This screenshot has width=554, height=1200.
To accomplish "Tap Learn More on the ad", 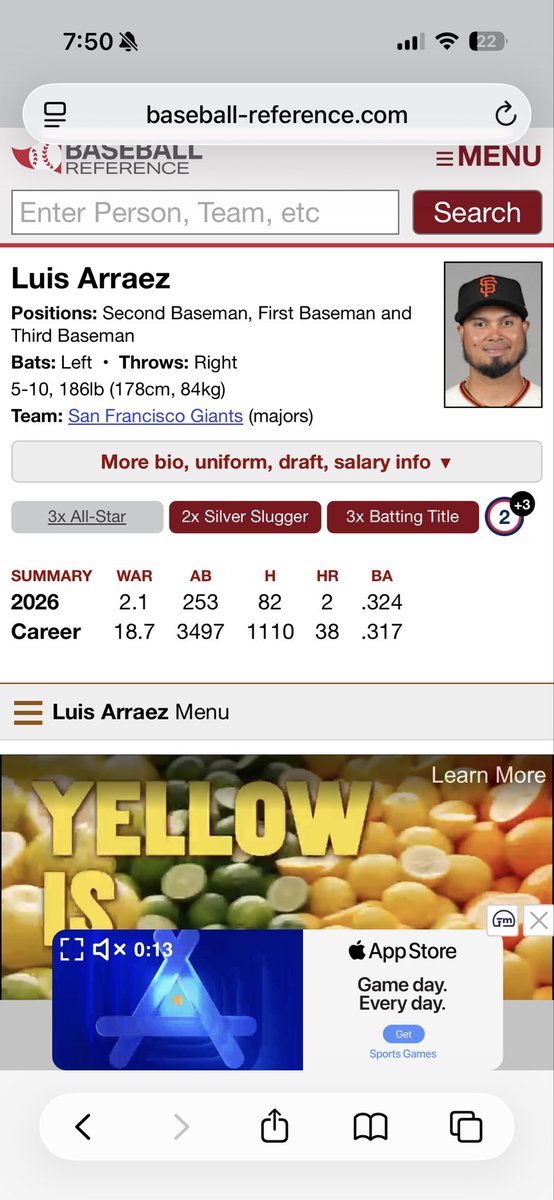I will coord(488,775).
